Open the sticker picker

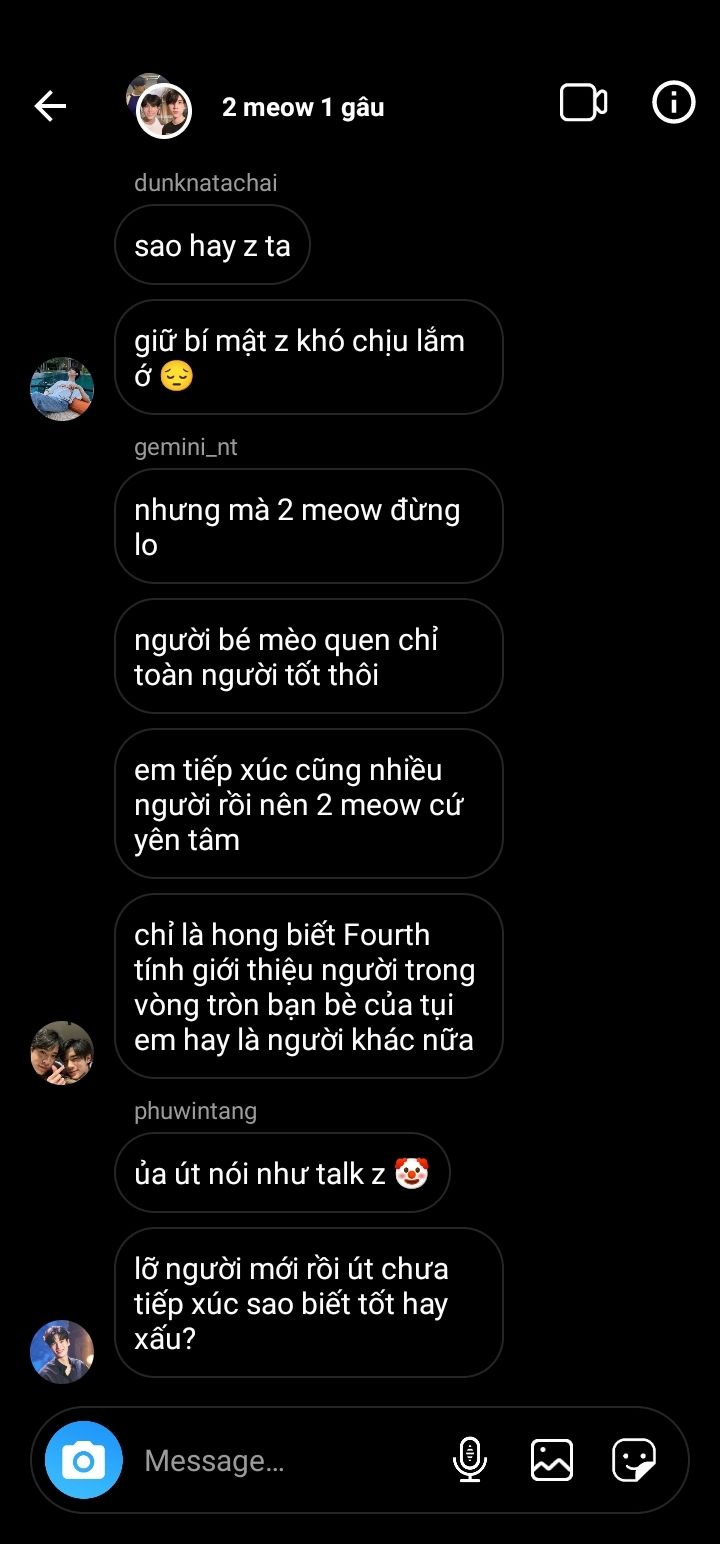634,1460
